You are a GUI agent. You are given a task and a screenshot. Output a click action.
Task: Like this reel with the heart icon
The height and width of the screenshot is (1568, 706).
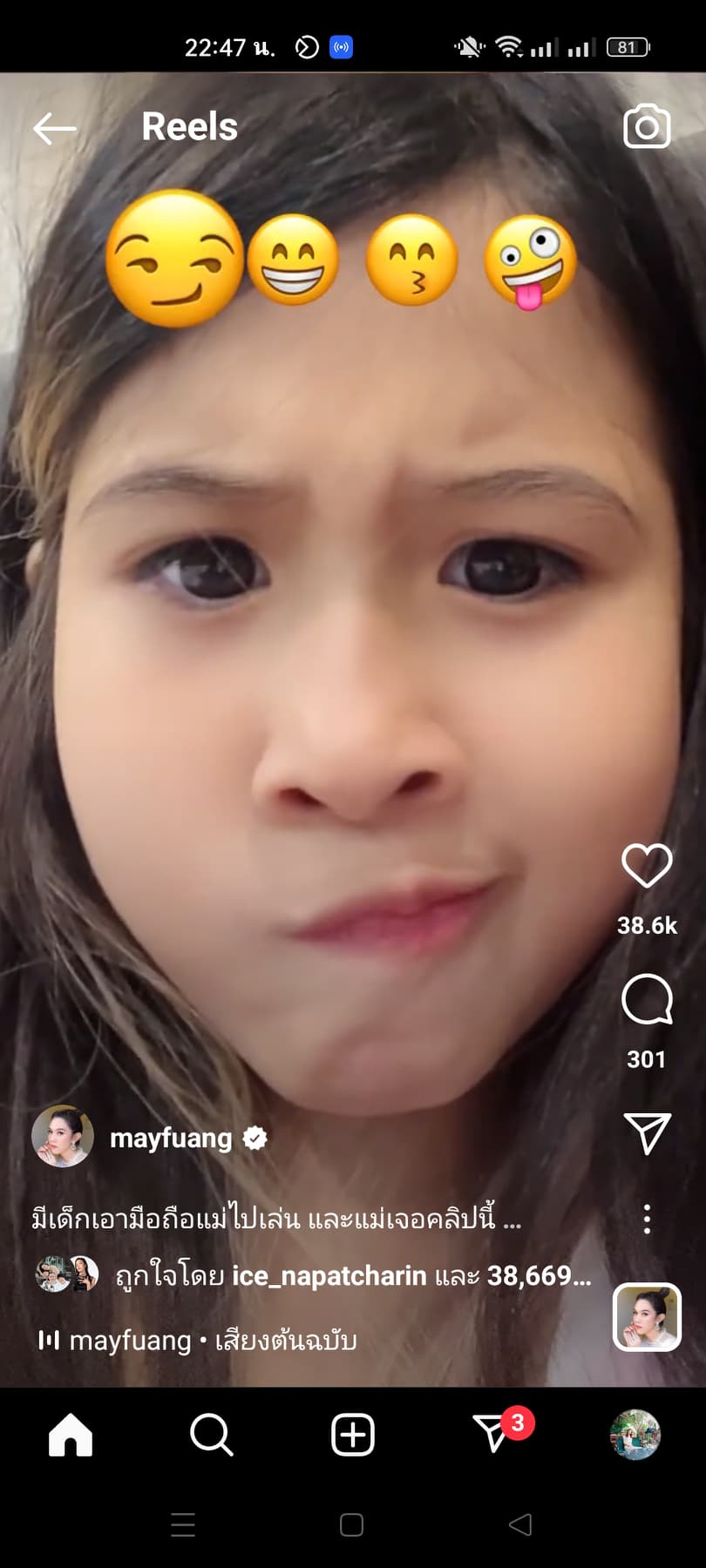tap(647, 865)
